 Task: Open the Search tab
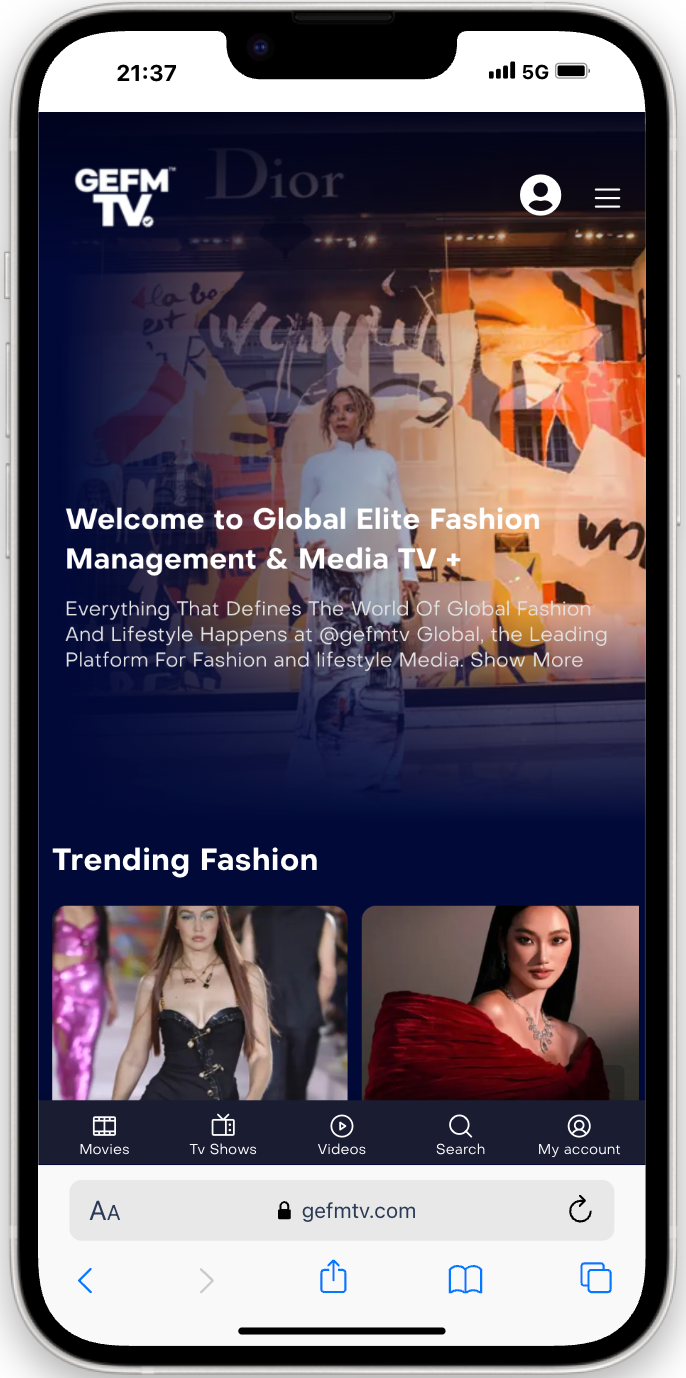460,1135
